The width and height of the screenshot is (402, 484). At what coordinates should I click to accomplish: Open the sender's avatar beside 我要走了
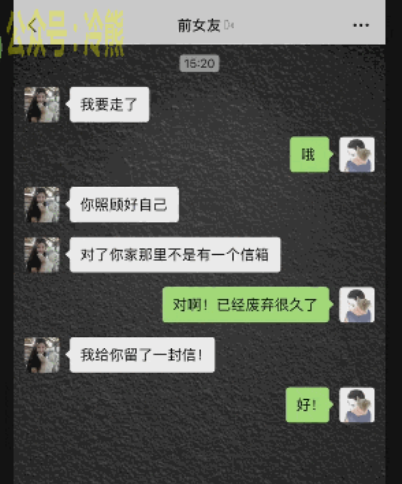[42, 105]
